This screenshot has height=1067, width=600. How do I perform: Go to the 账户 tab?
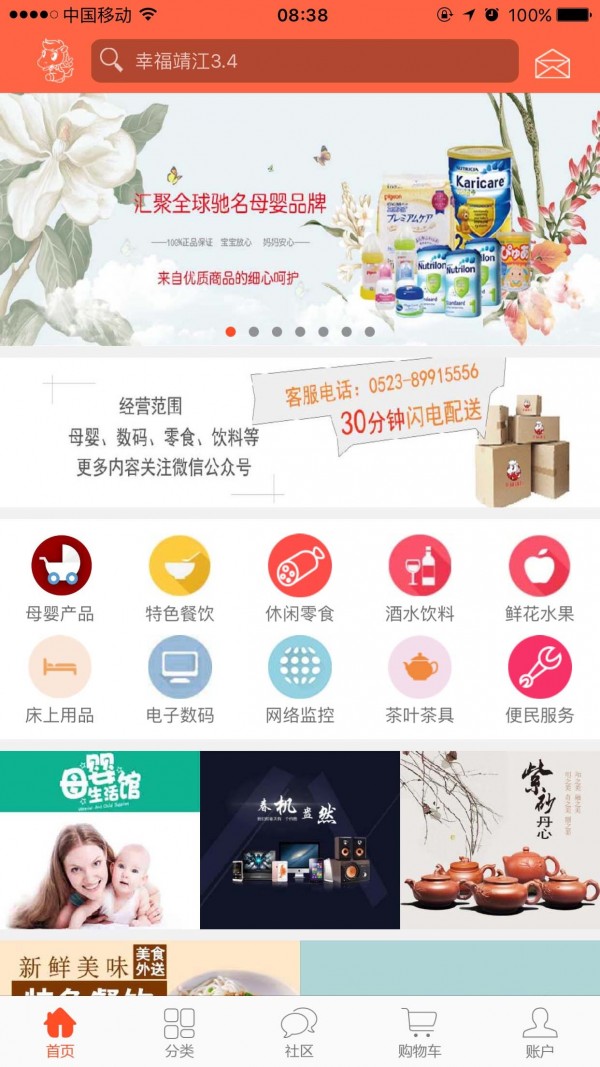point(539,1033)
